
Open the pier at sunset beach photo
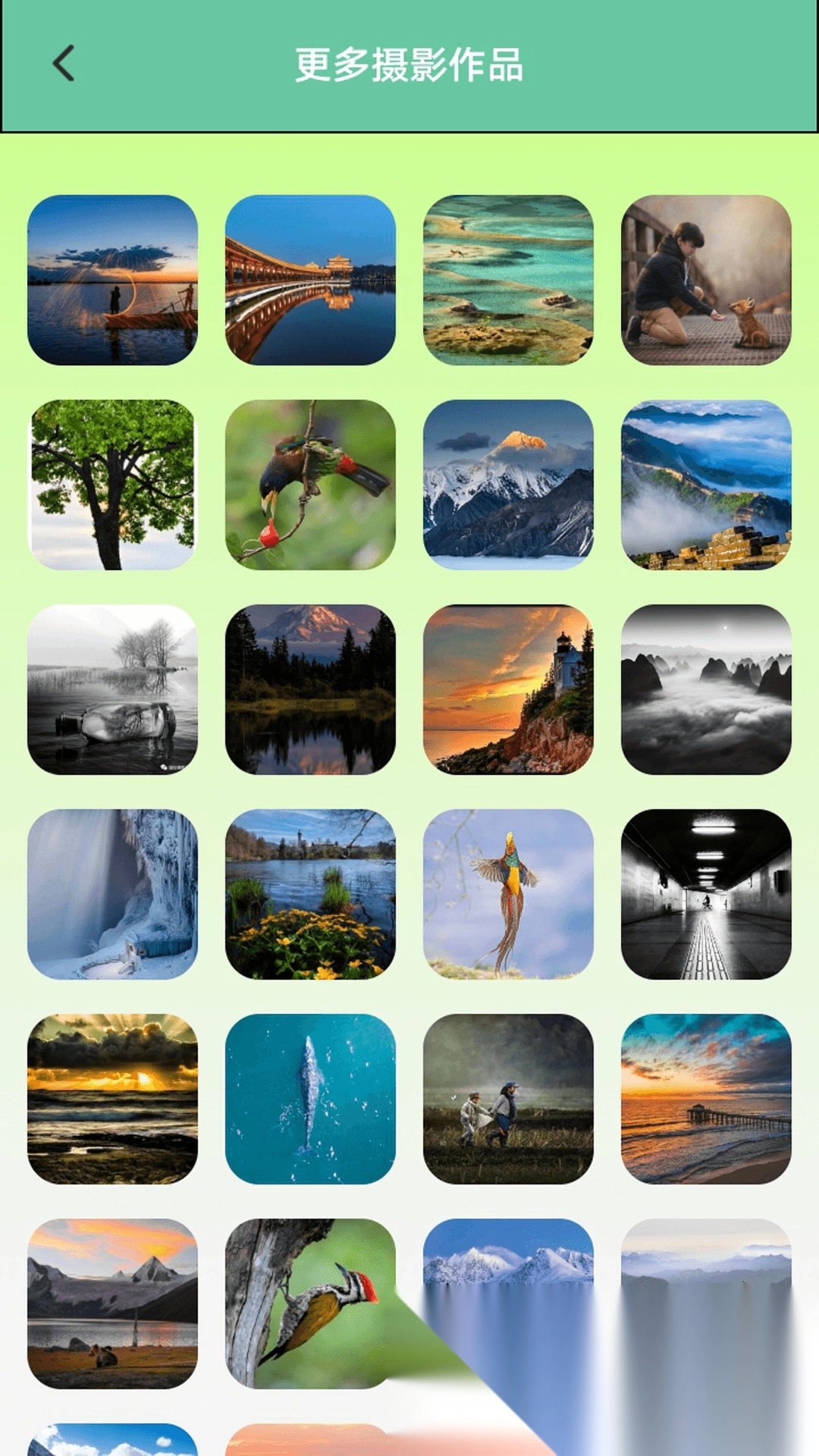pos(706,1099)
